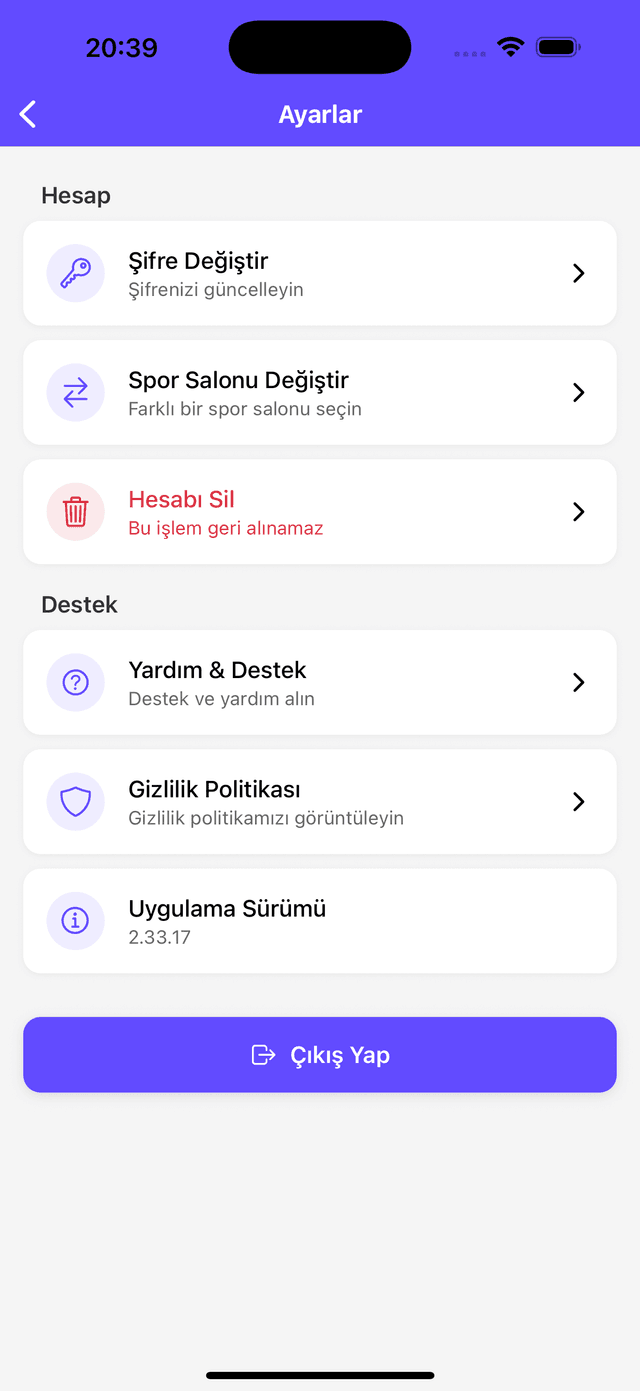The width and height of the screenshot is (640, 1391).
Task: Select Spor Salonu Değiştir row
Action: [x=319, y=392]
